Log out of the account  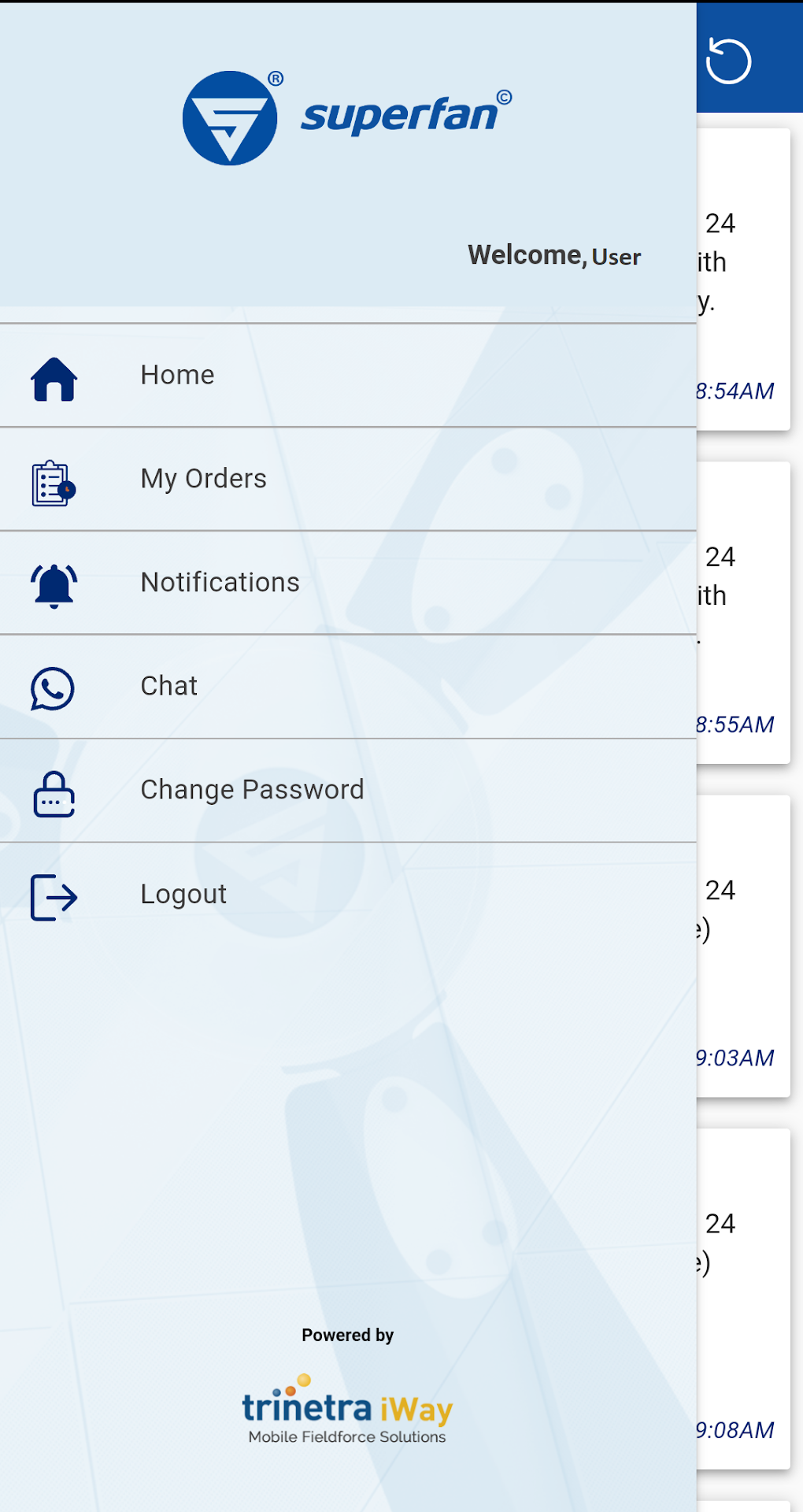[x=183, y=895]
